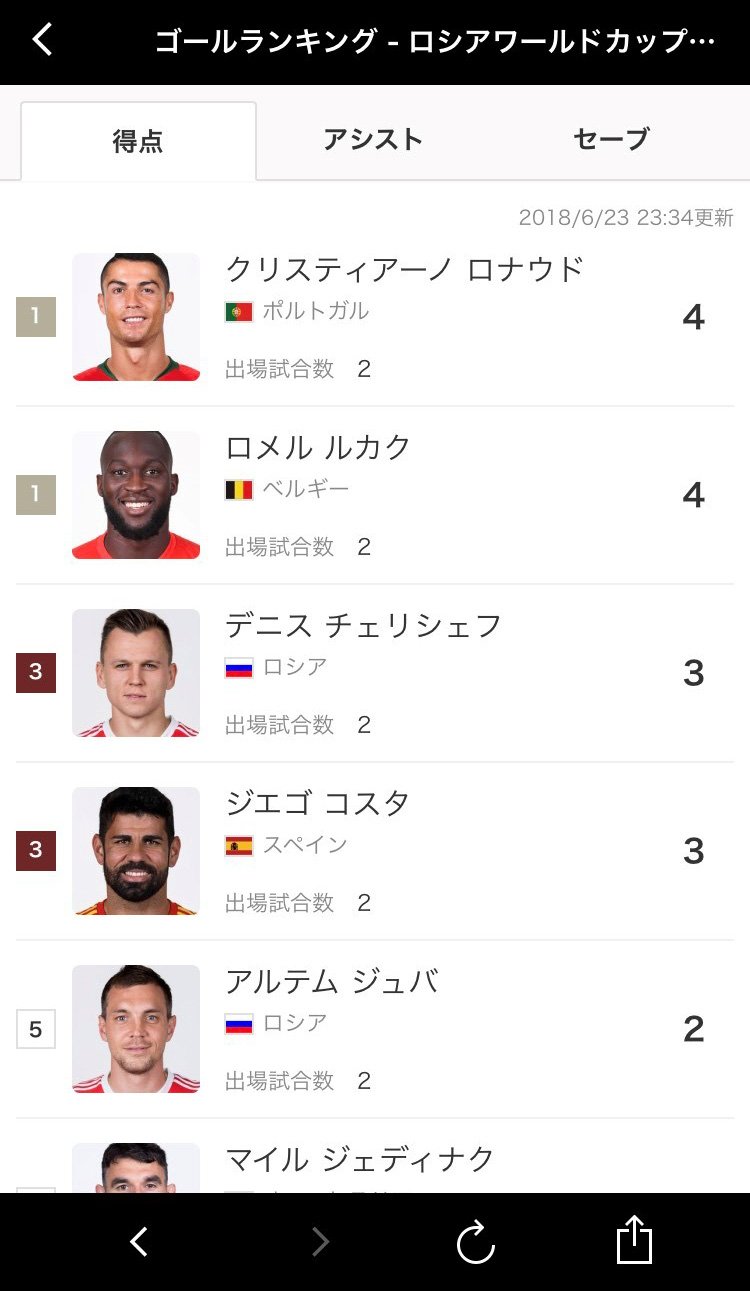Open デニス チェリシェフ's player row

pos(375,673)
